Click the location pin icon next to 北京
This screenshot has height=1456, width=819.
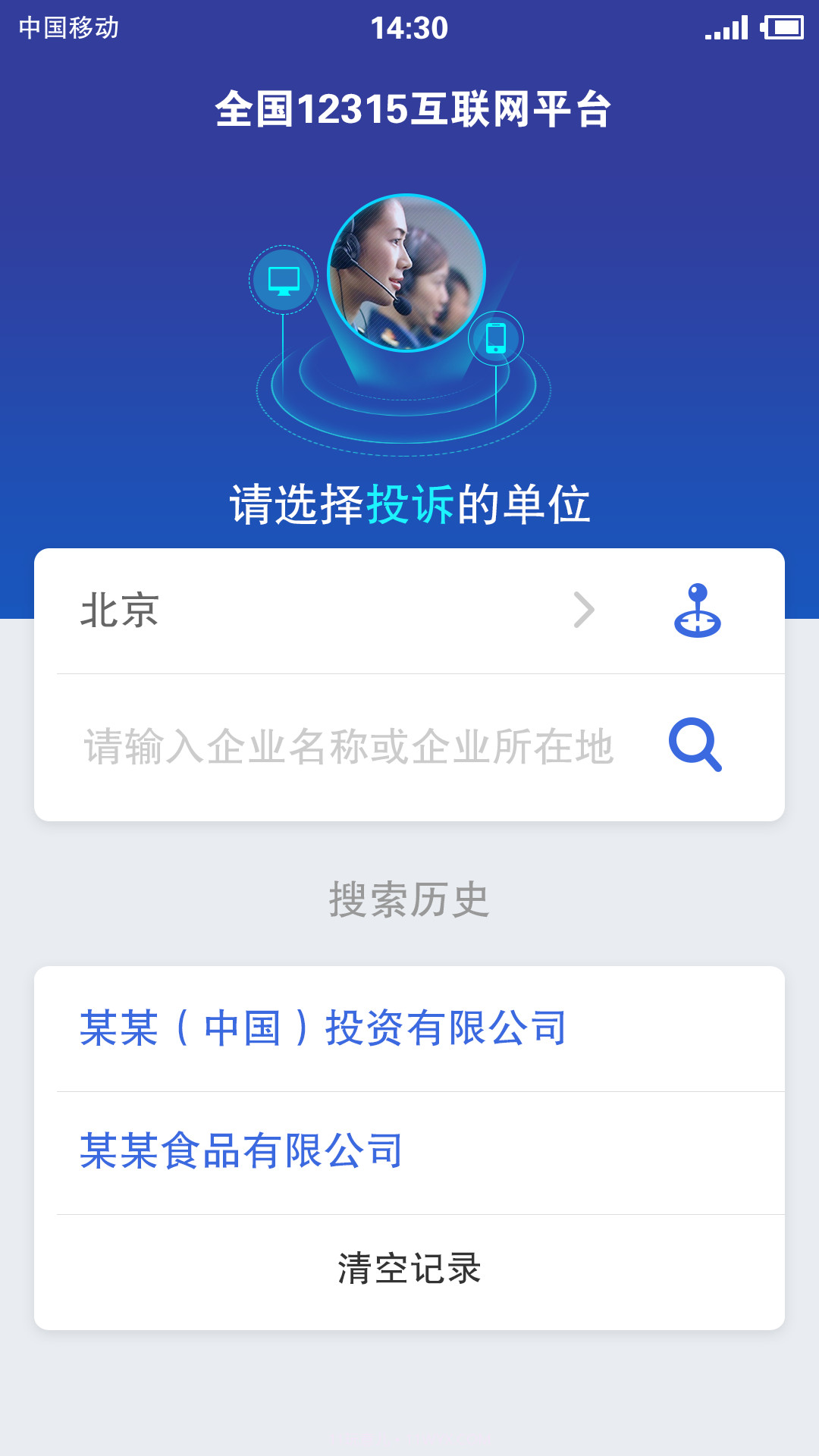click(698, 611)
